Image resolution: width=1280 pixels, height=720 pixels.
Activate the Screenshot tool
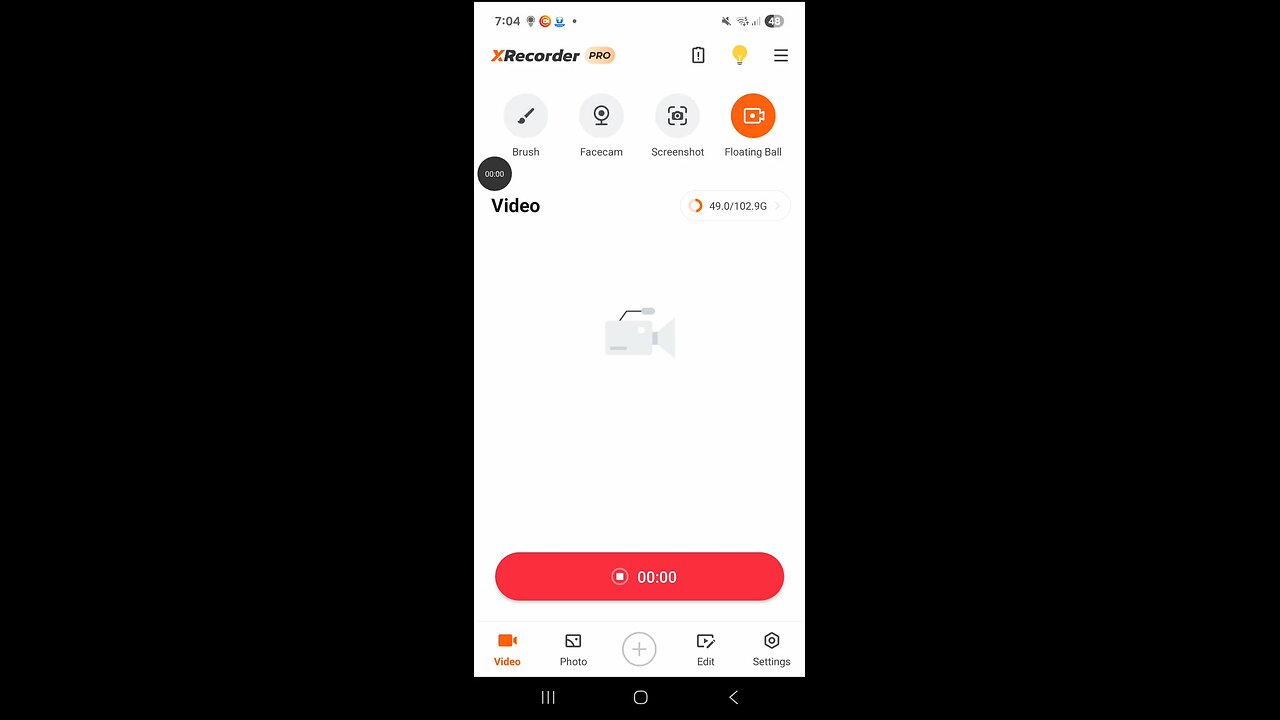(x=677, y=116)
